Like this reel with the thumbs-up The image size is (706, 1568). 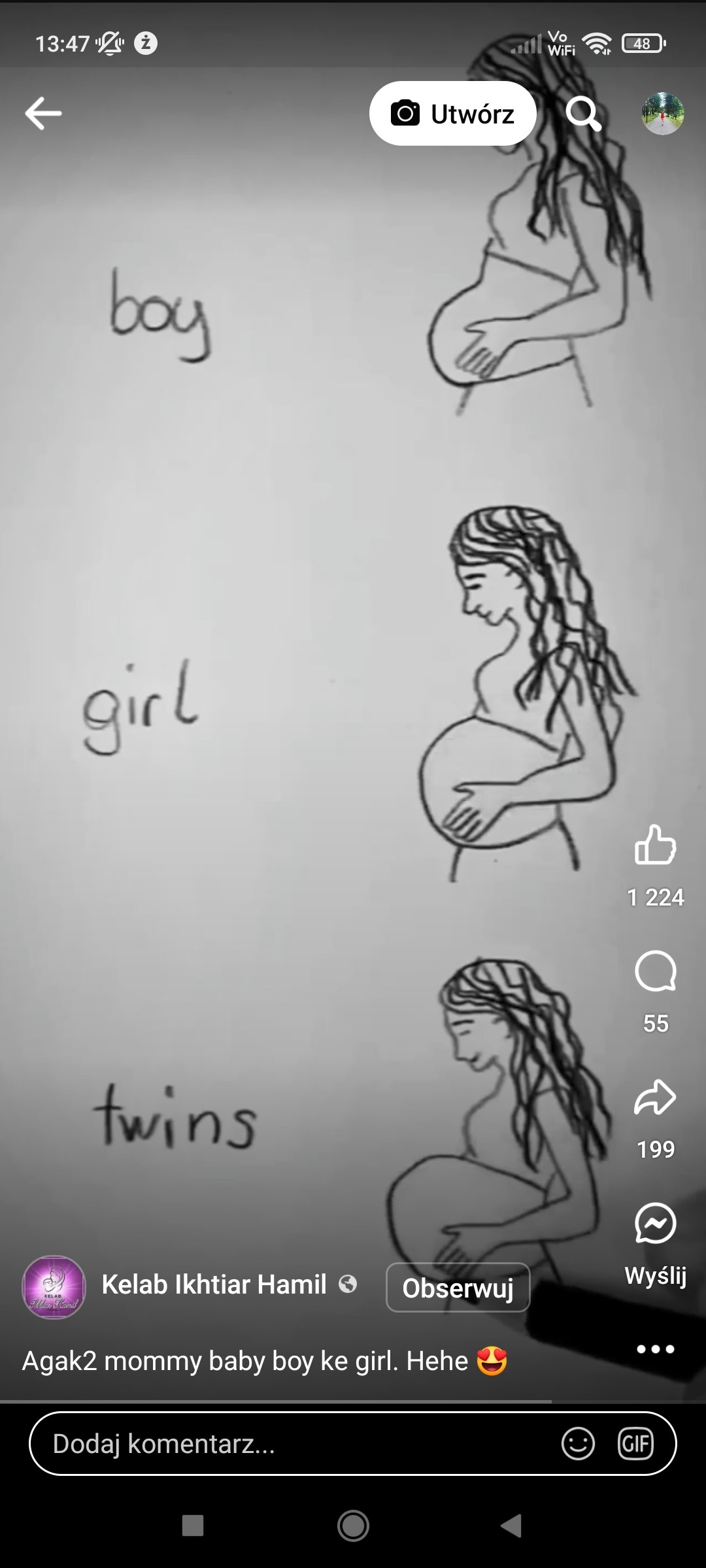click(x=655, y=845)
